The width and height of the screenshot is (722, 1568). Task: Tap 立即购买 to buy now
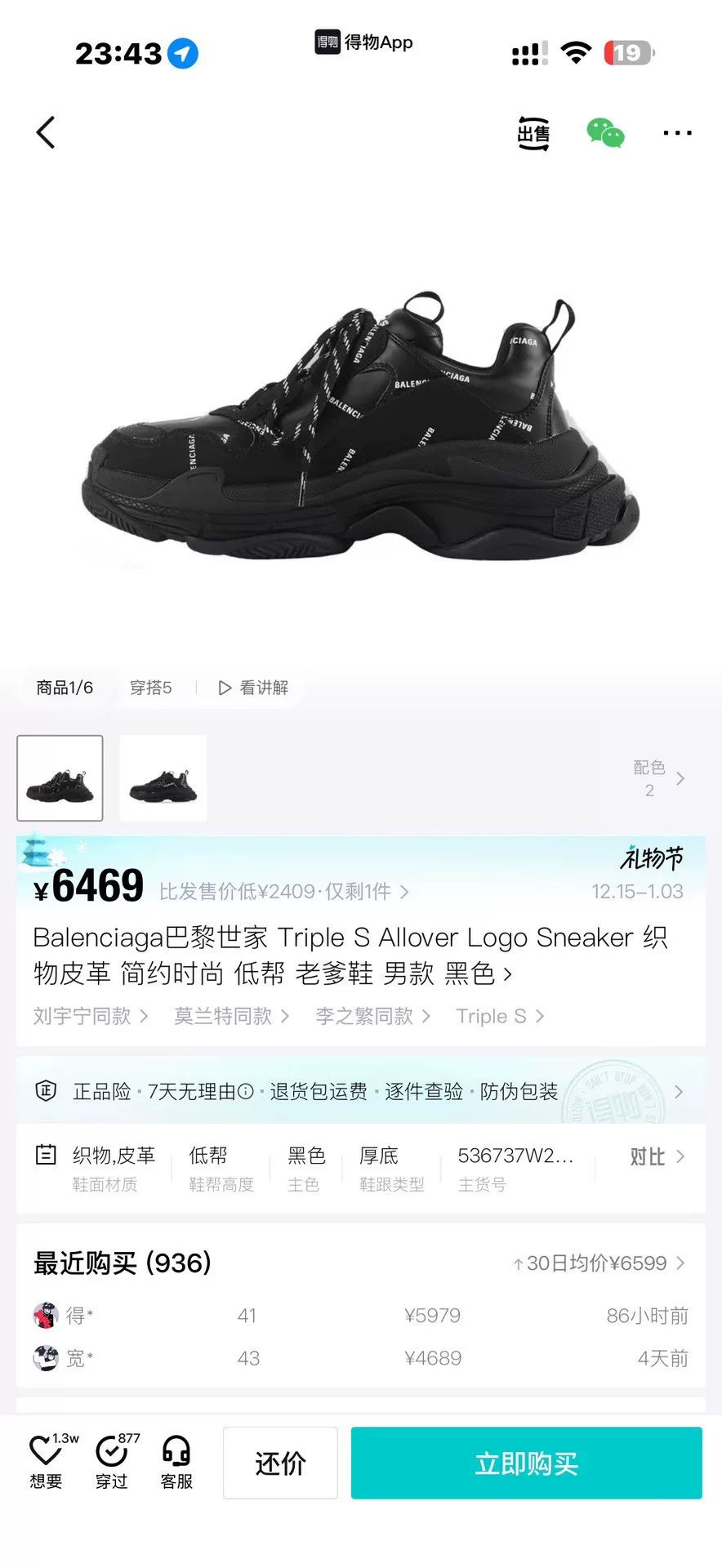[x=527, y=1463]
